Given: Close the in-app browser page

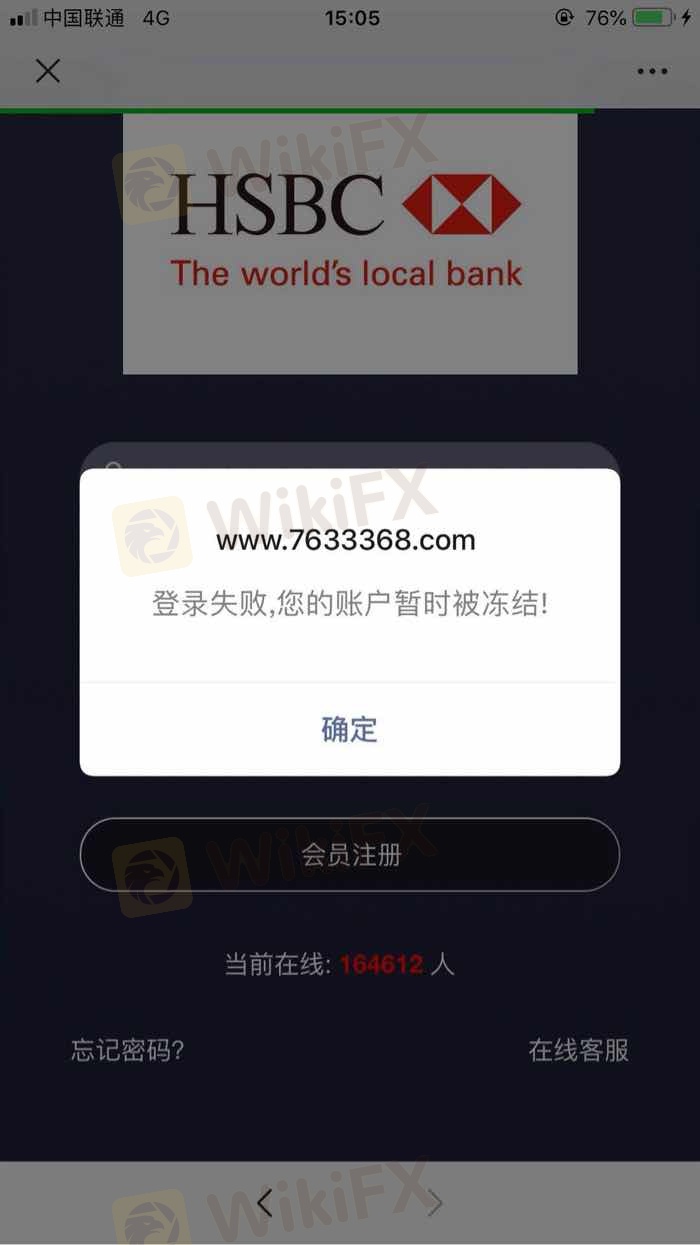Looking at the screenshot, I should click(48, 71).
